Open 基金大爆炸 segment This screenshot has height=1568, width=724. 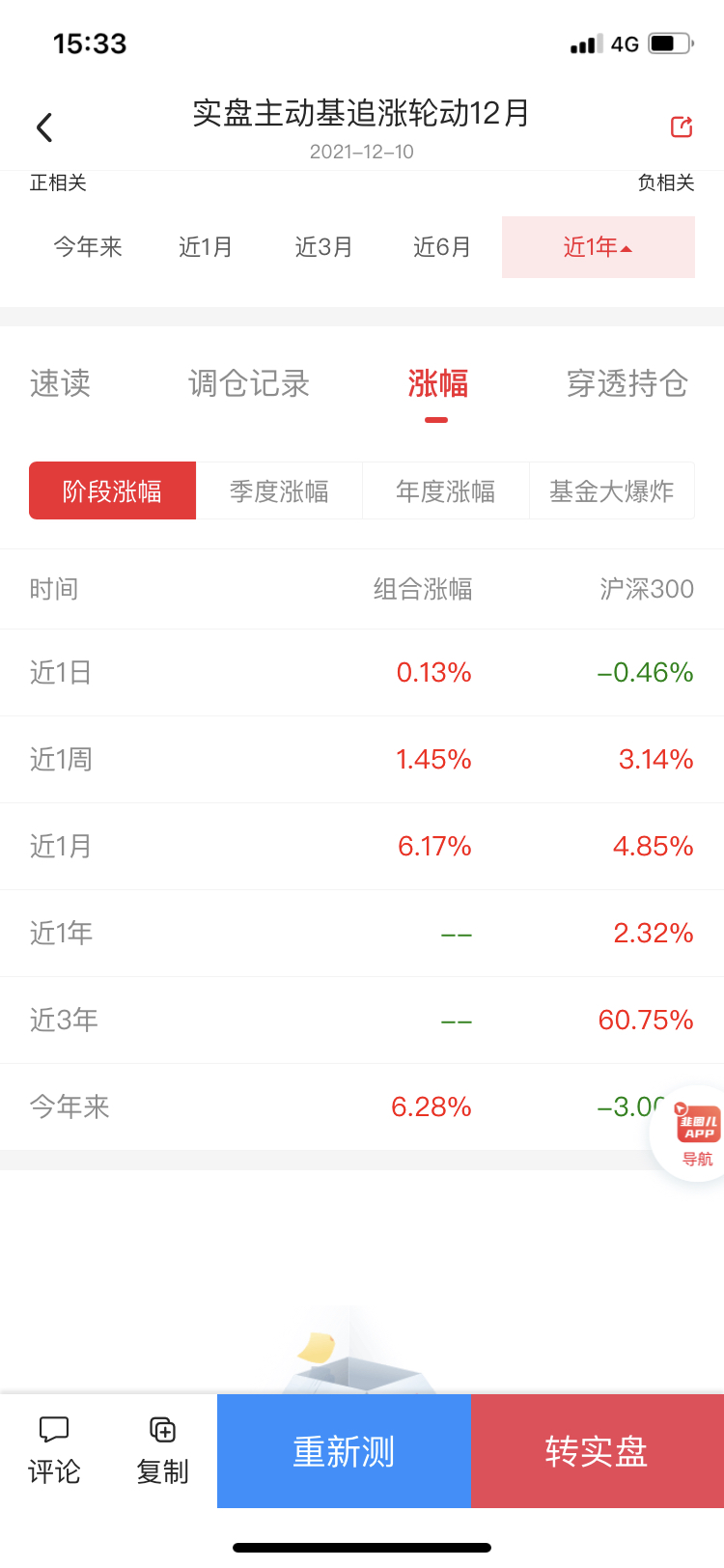[611, 491]
